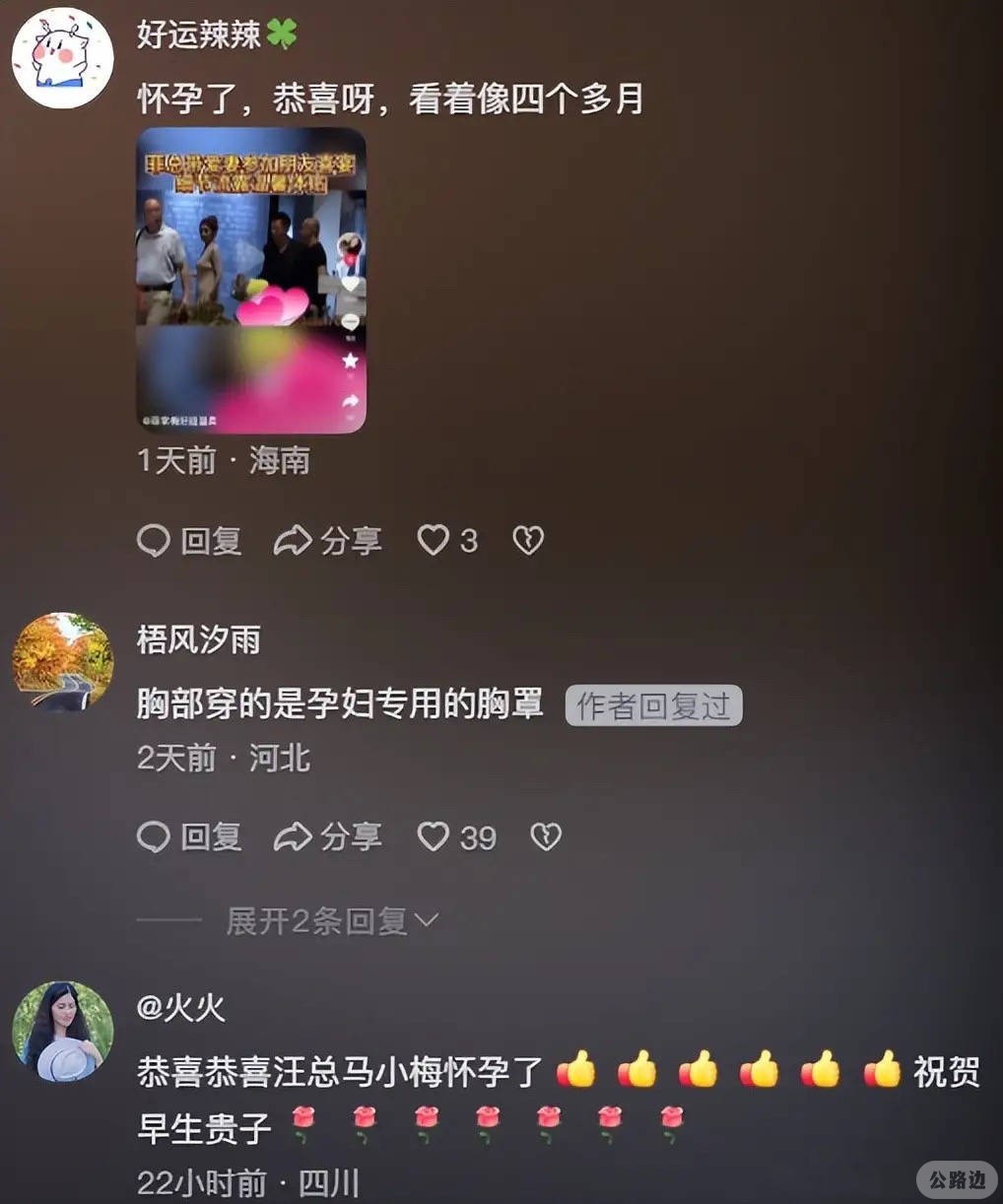The height and width of the screenshot is (1204, 1003).
Task: Dislike 好运辣辣's comment
Action: coord(528,540)
